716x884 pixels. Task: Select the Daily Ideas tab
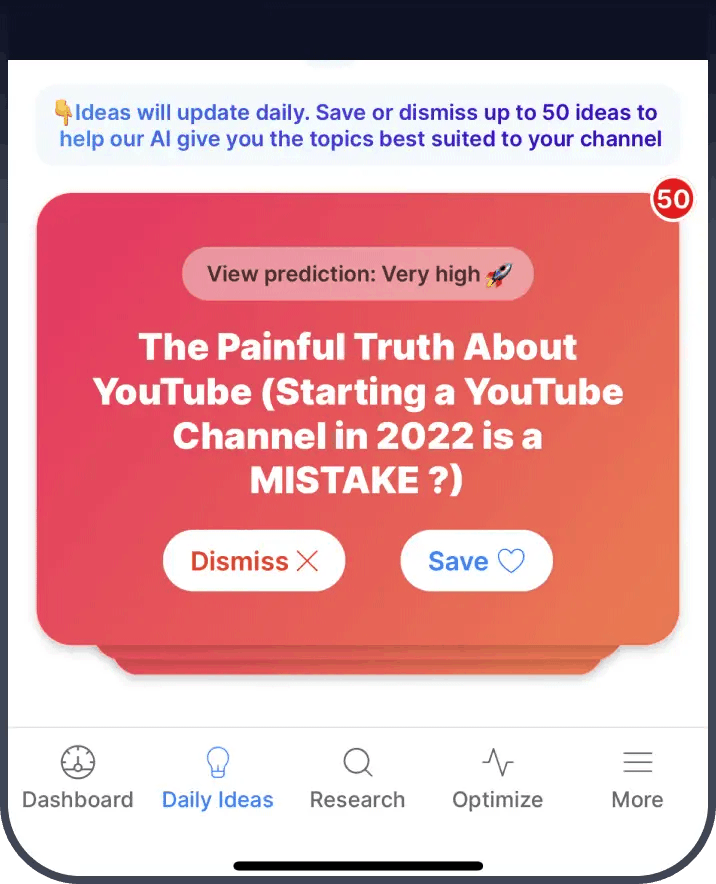tap(218, 778)
